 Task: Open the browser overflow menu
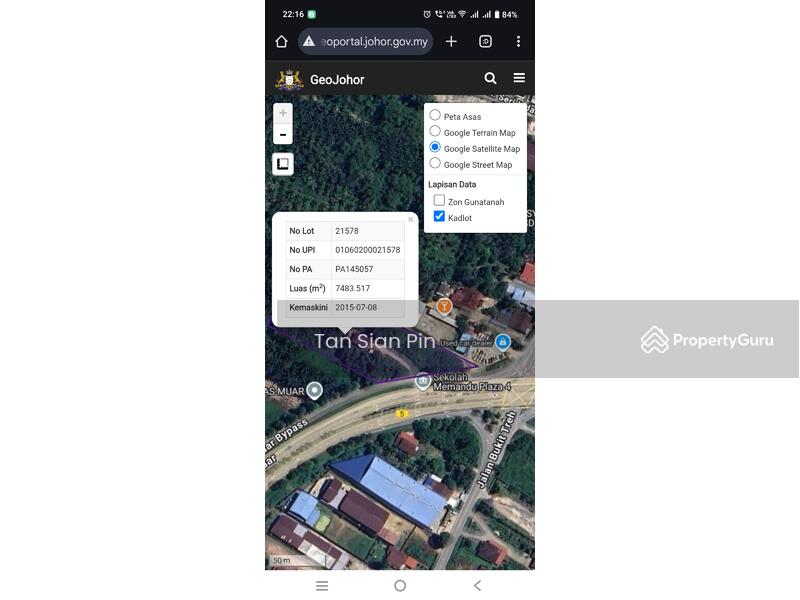click(x=518, y=41)
